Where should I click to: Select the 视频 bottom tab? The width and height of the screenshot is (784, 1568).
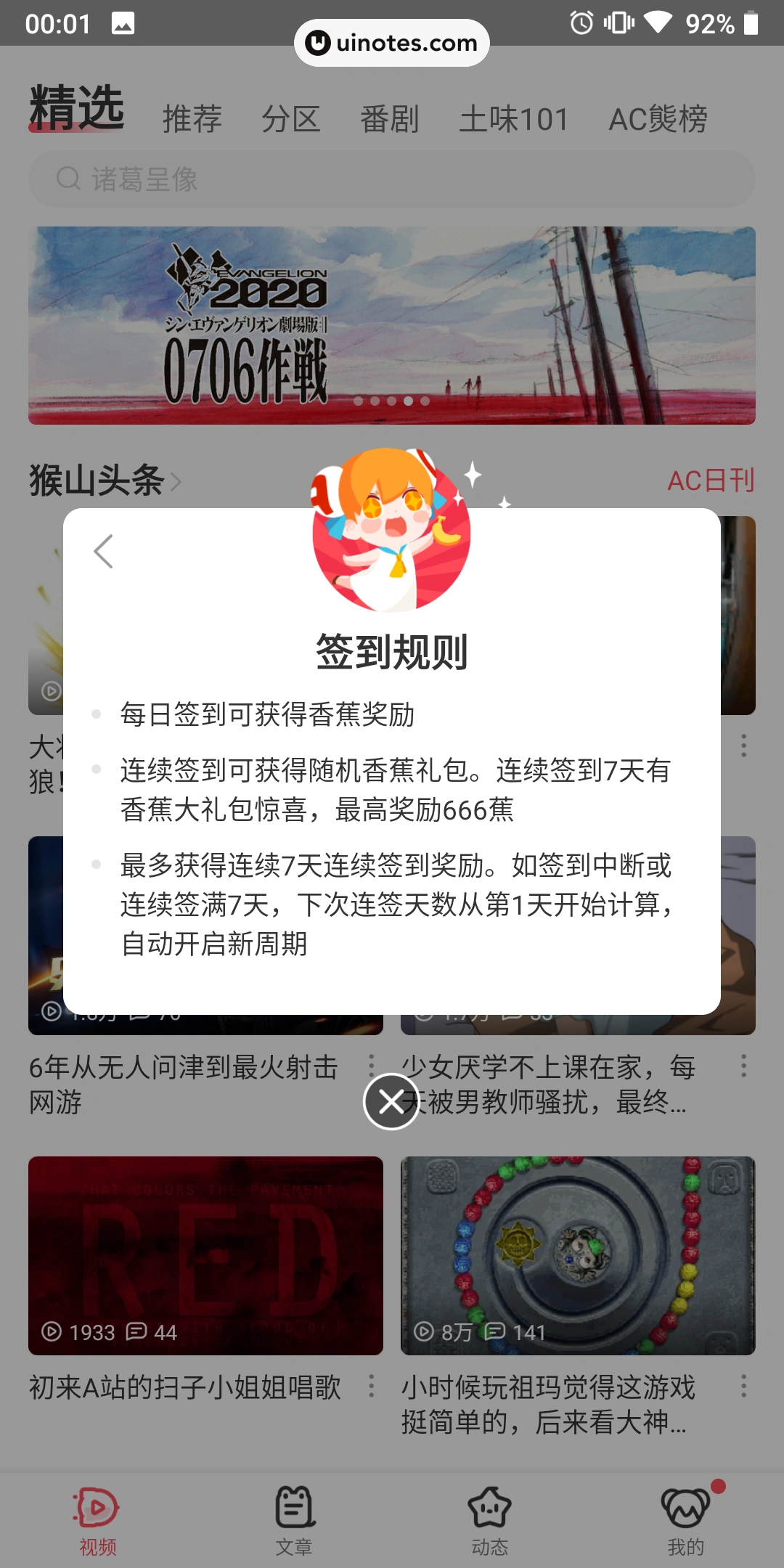click(98, 1520)
